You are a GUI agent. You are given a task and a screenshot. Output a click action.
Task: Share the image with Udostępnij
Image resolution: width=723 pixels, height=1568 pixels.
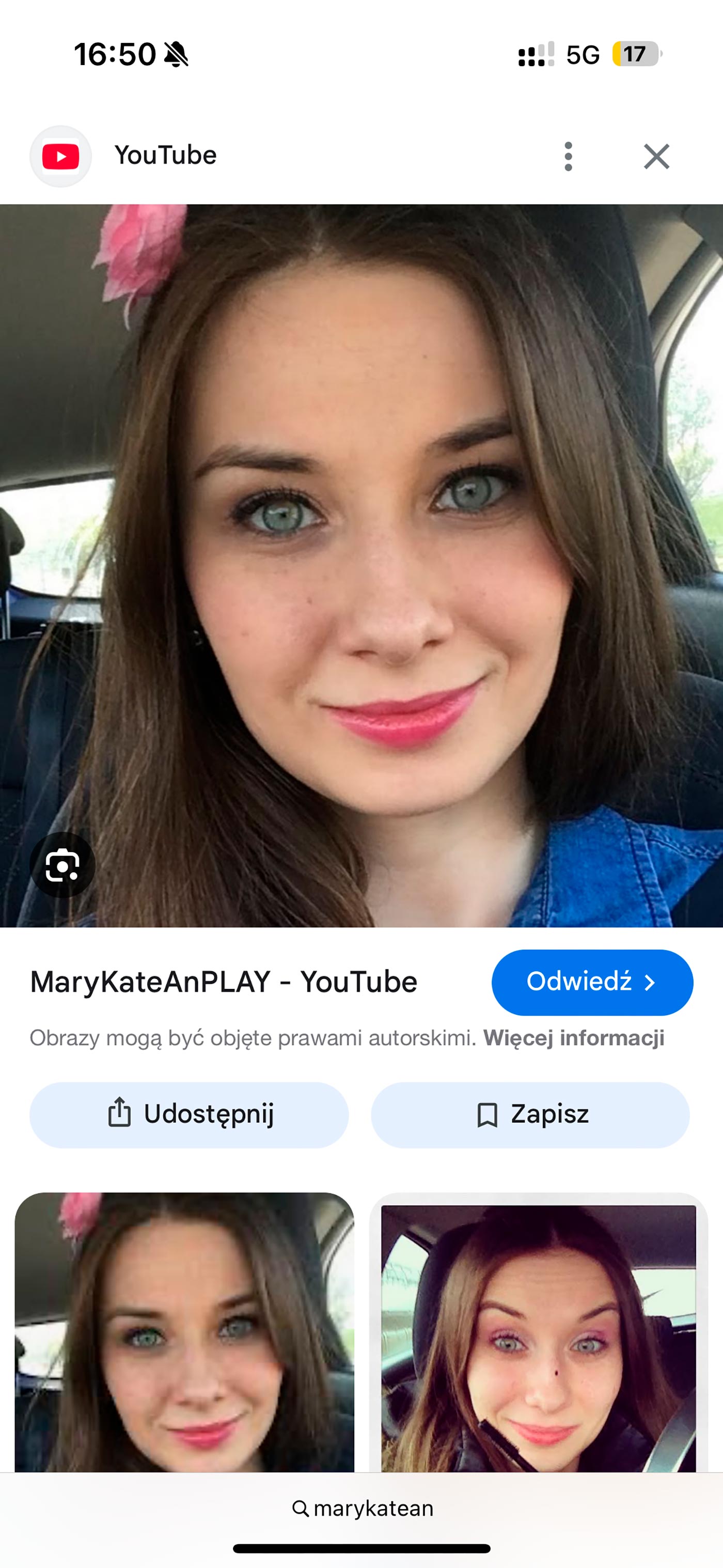tap(188, 1114)
